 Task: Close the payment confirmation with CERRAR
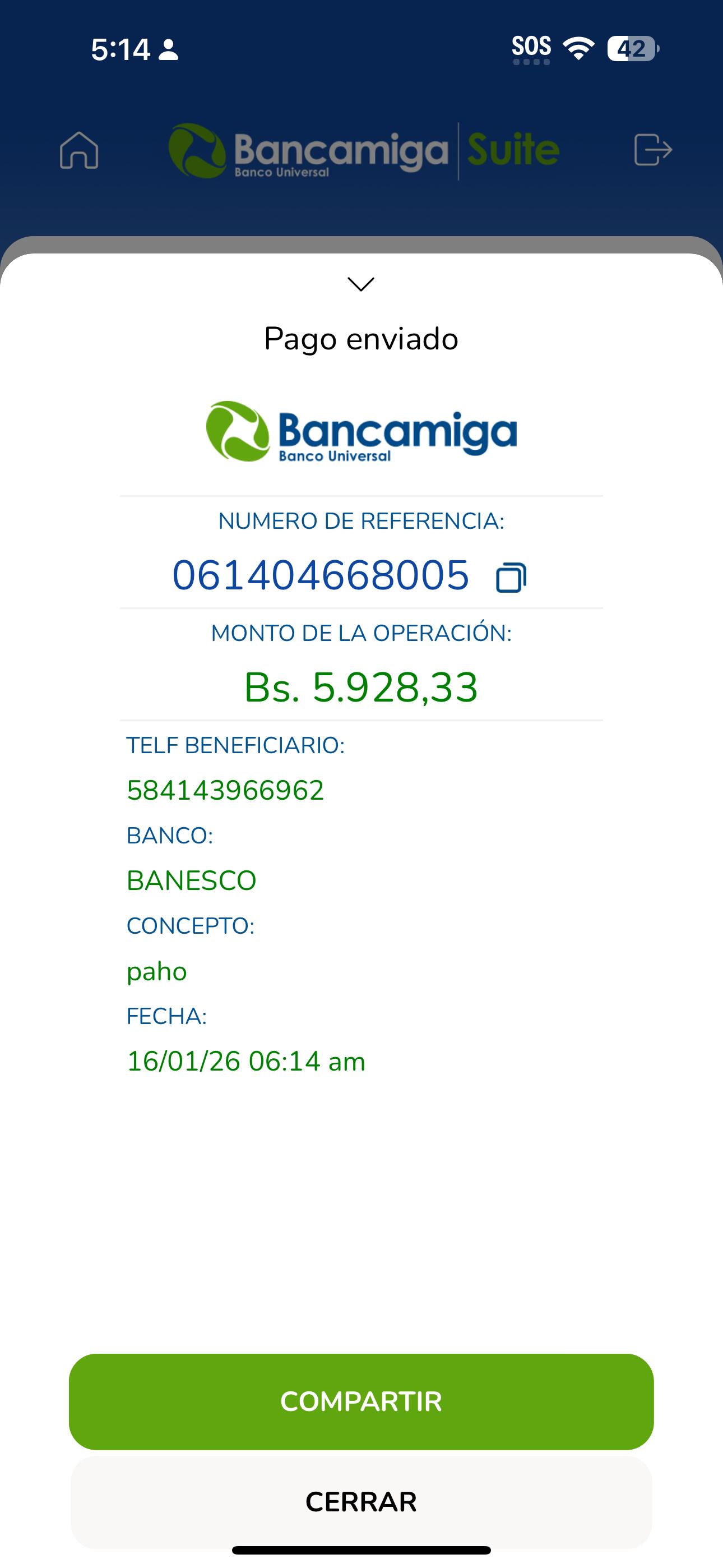tap(361, 1502)
